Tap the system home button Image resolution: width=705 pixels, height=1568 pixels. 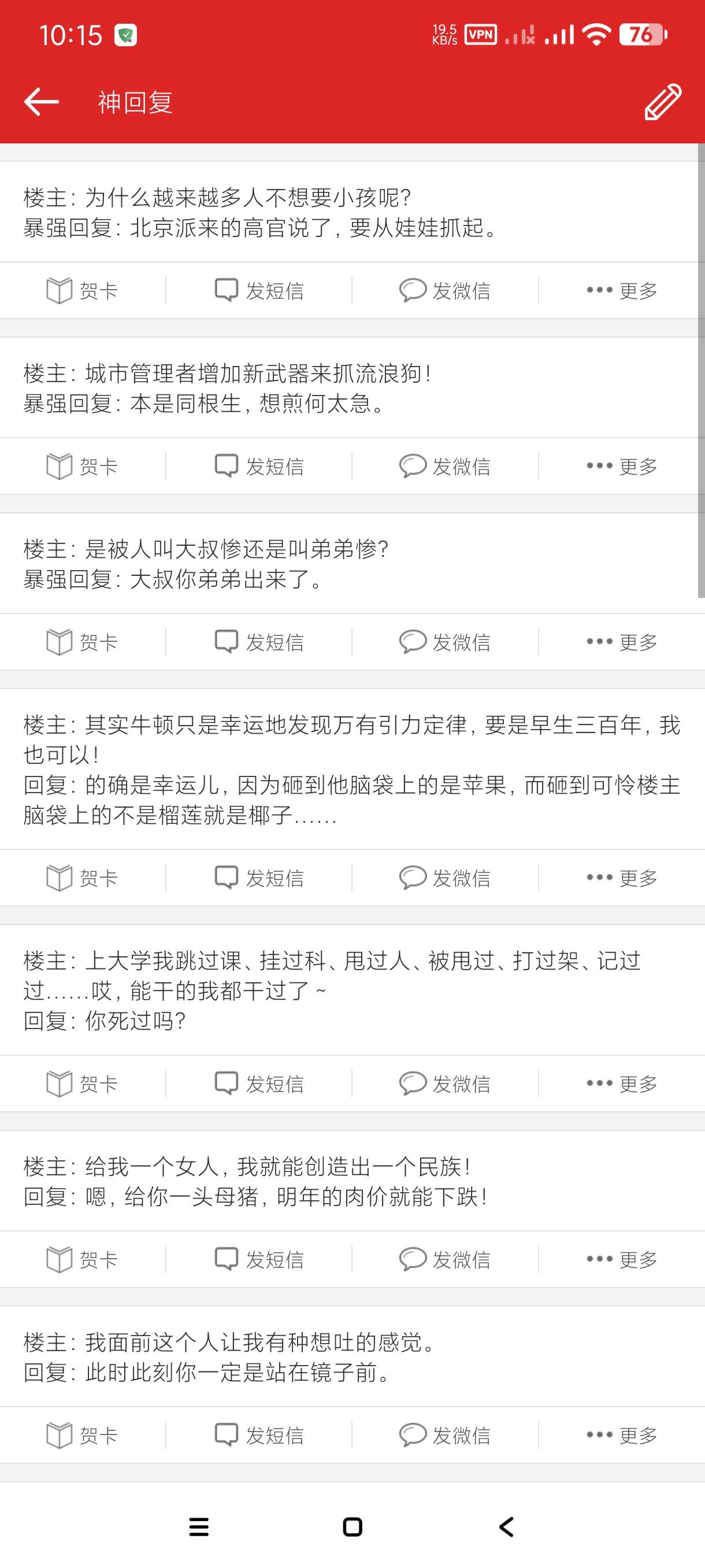coord(352,1526)
